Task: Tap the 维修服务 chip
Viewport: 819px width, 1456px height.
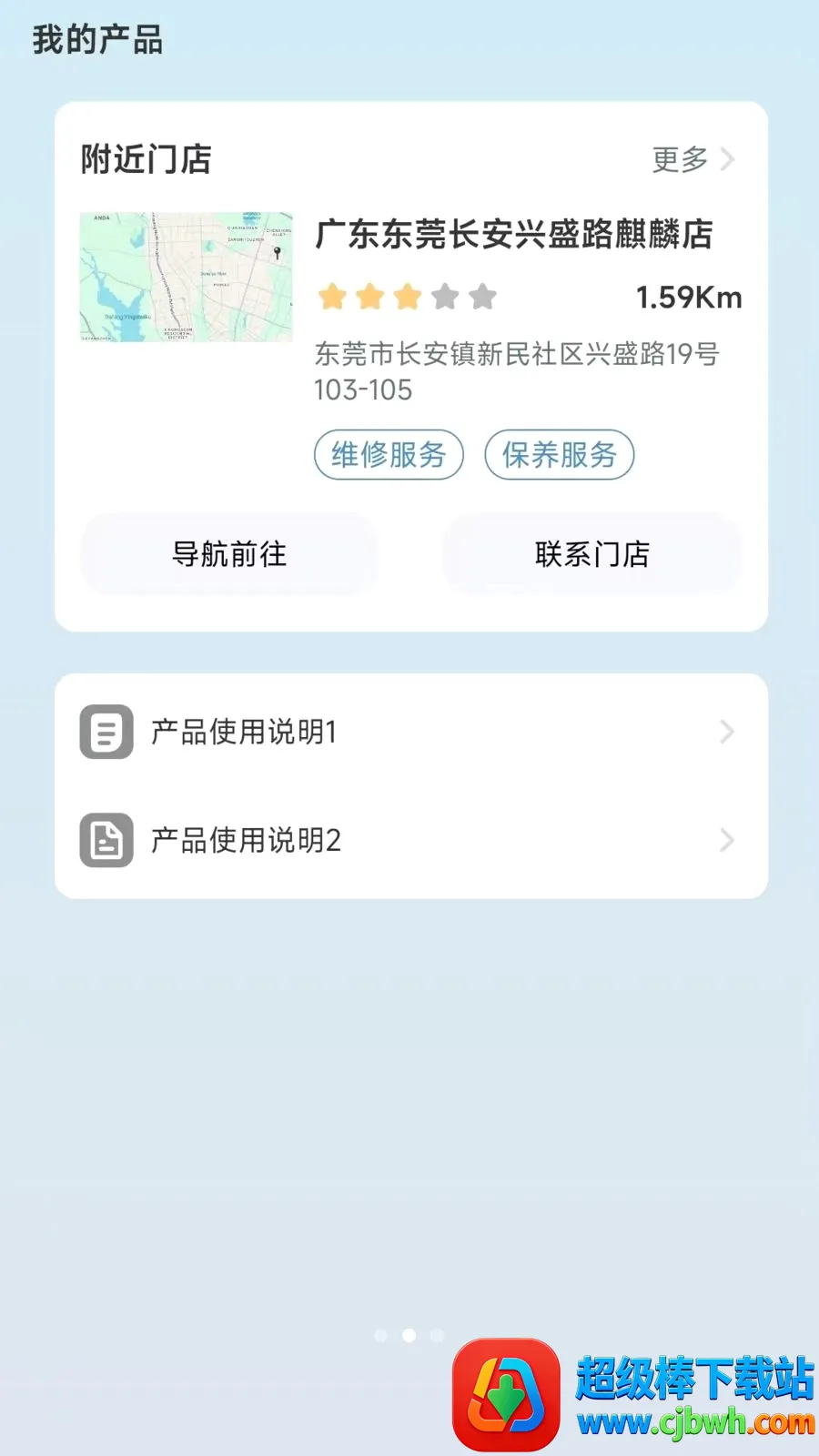Action: click(389, 454)
